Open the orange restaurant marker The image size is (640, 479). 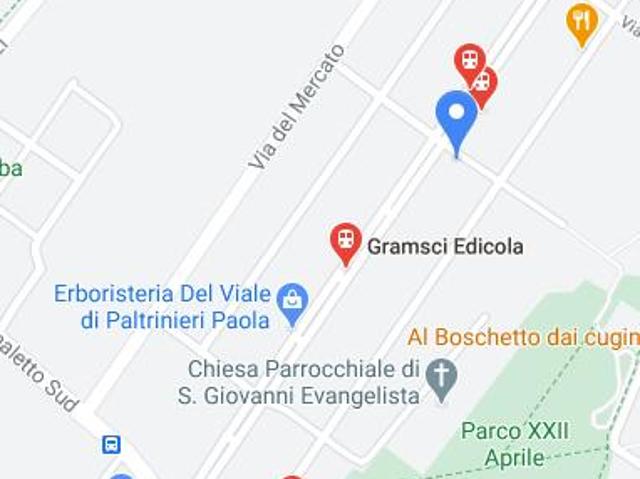point(581,21)
